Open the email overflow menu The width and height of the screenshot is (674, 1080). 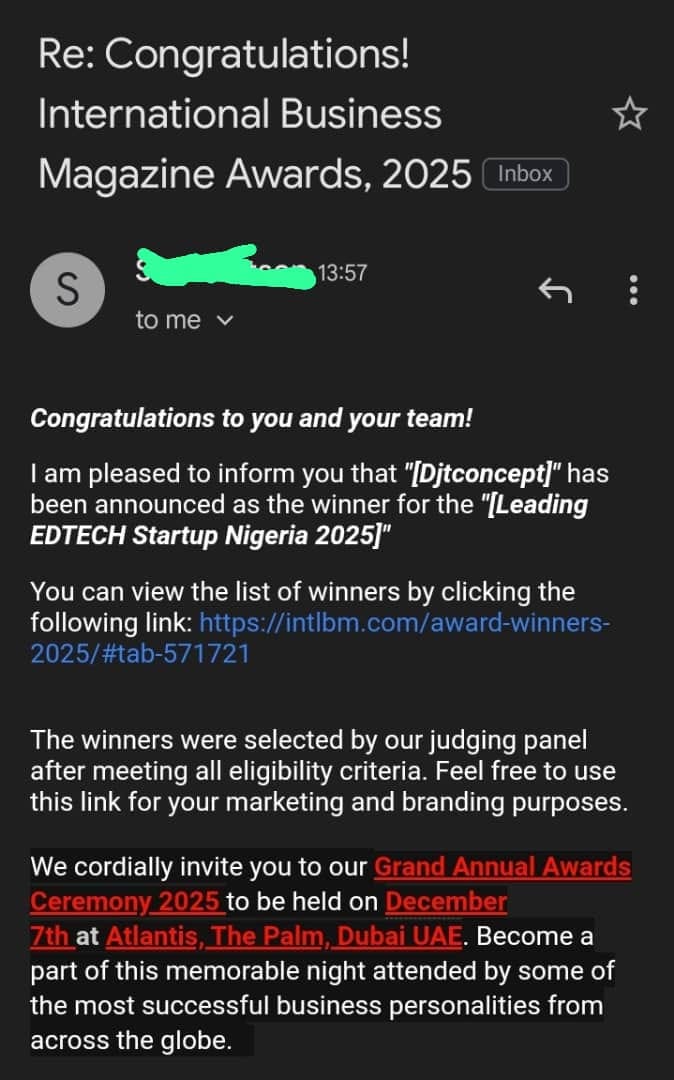coord(633,290)
